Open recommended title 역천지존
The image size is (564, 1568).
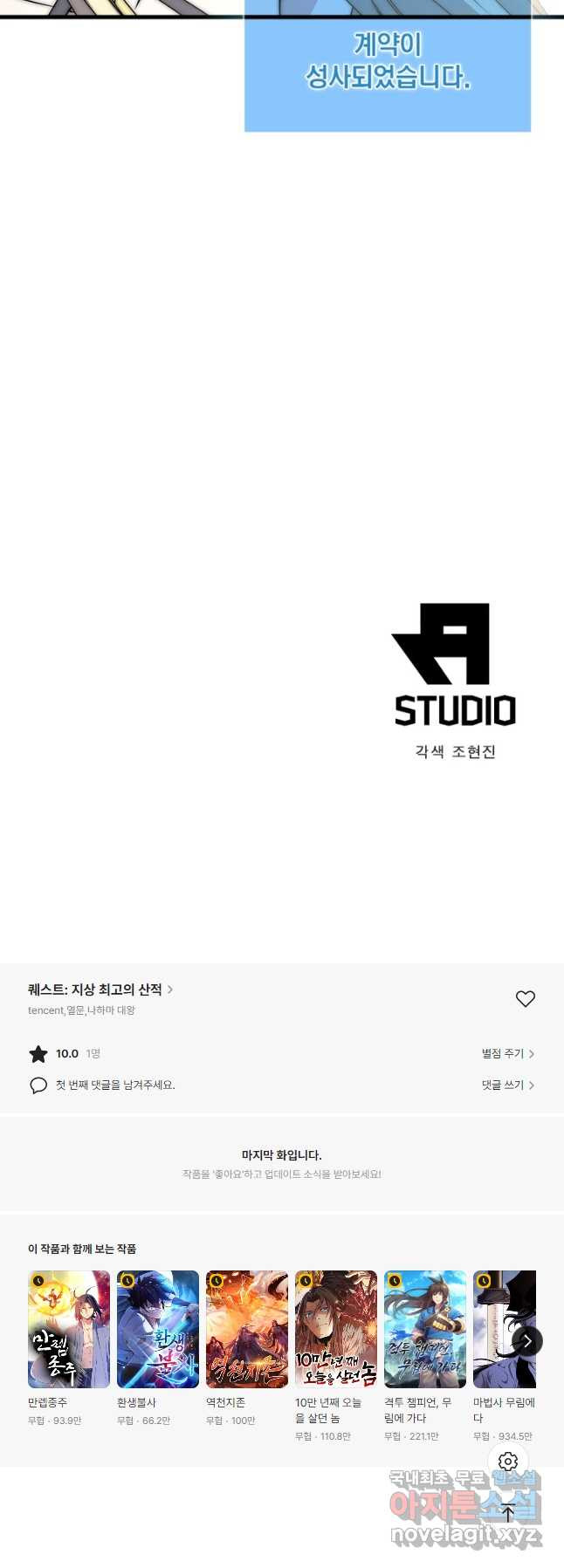247,1329
